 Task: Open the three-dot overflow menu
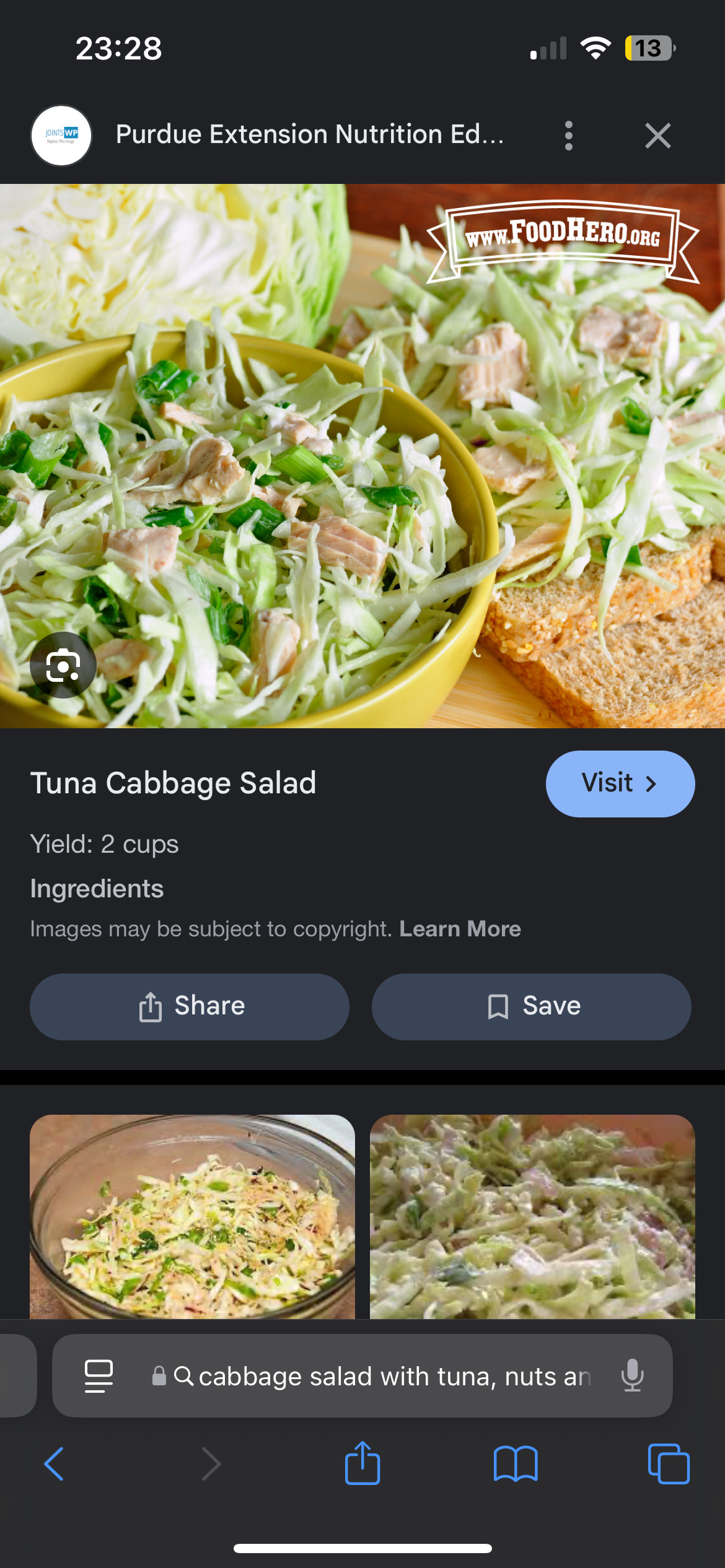568,136
